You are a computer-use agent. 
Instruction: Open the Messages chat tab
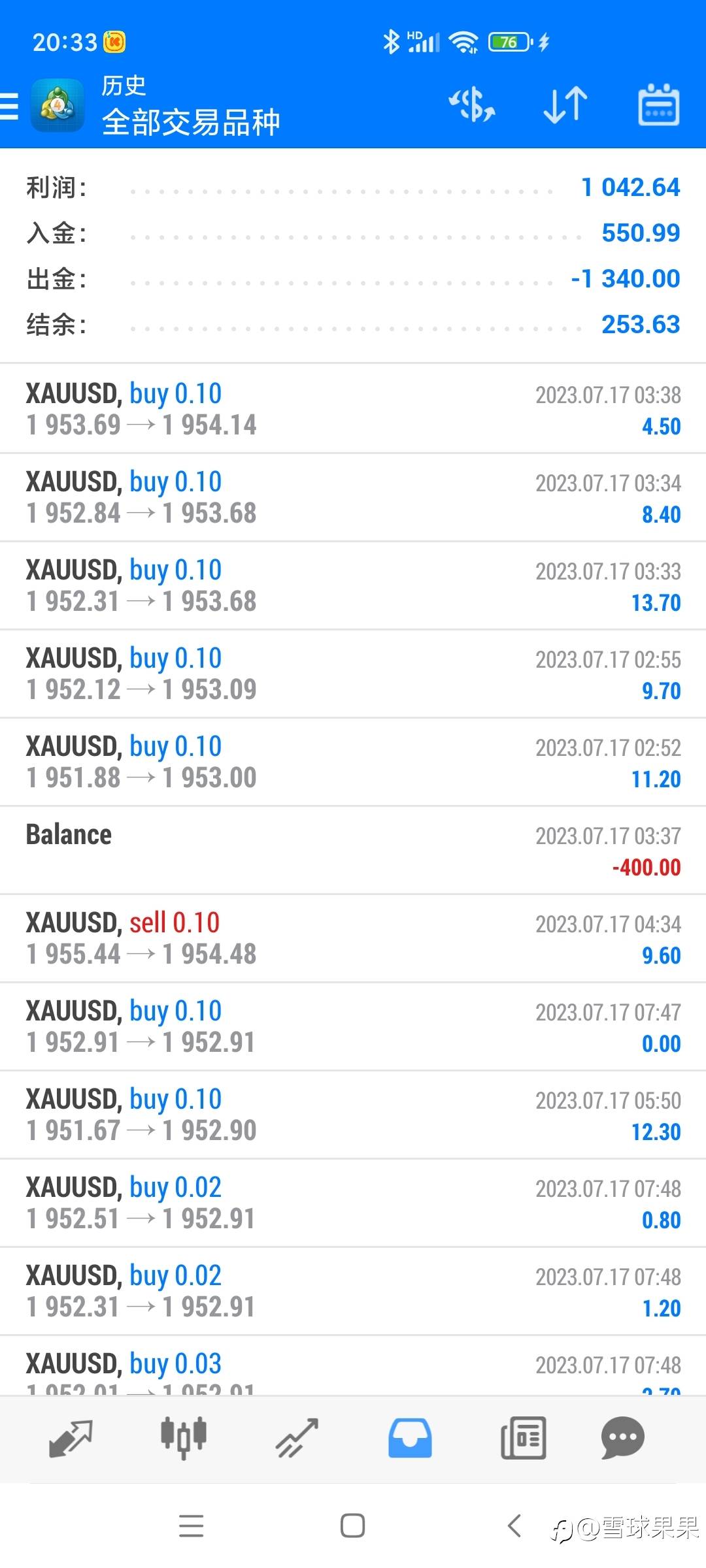[623, 1438]
